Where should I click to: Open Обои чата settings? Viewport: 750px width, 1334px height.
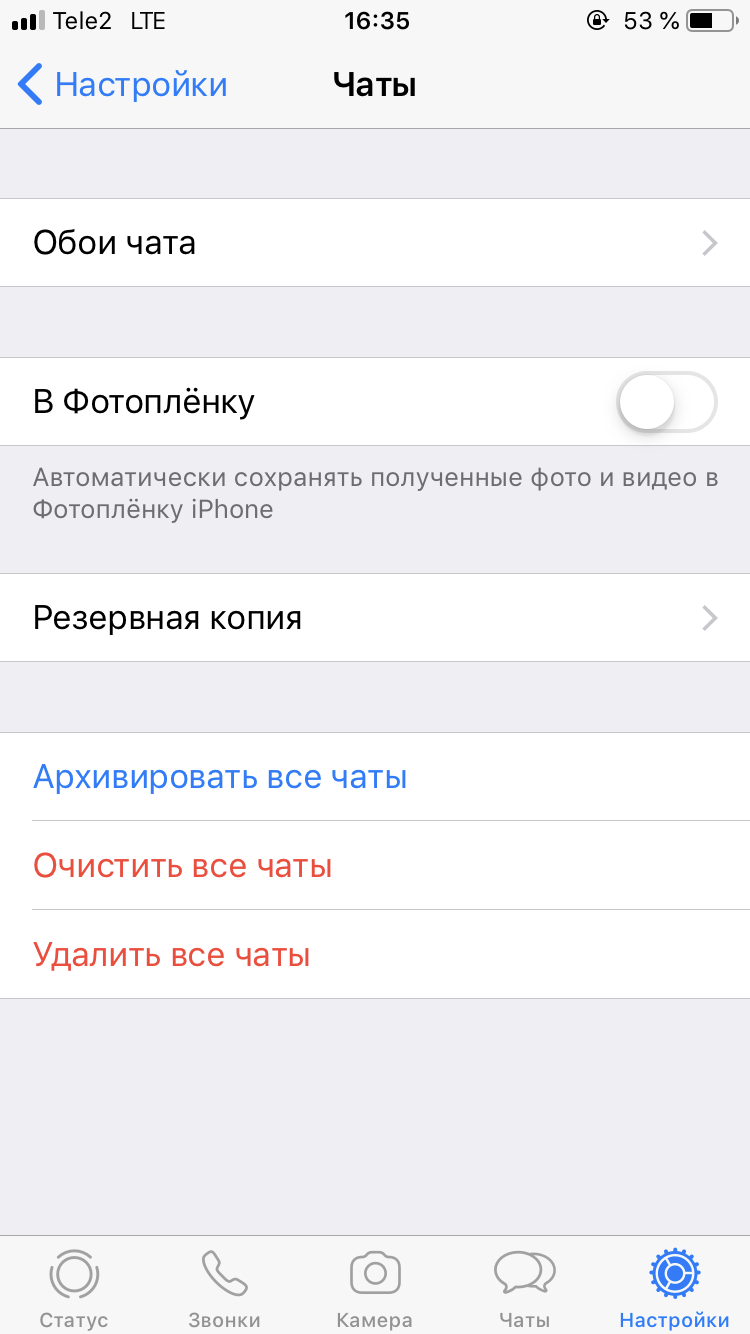(375, 243)
